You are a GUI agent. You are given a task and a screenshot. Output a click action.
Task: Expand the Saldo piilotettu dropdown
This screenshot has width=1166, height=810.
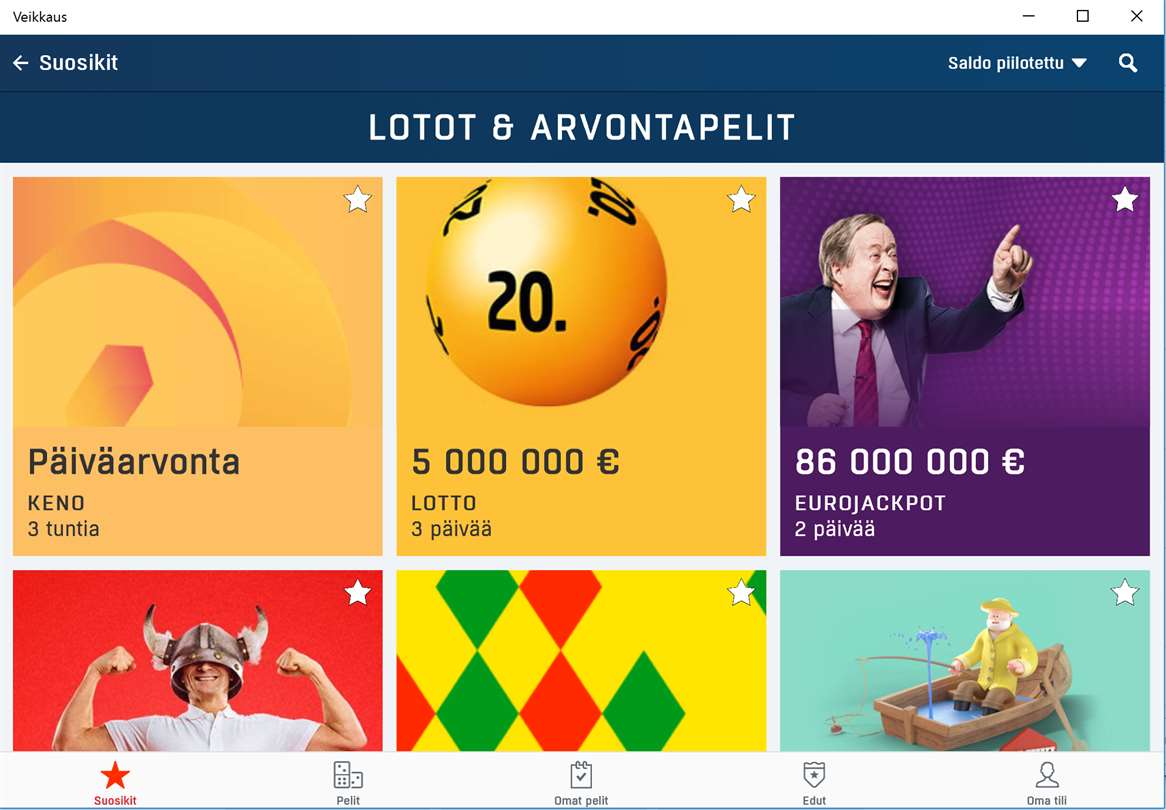coord(1017,63)
